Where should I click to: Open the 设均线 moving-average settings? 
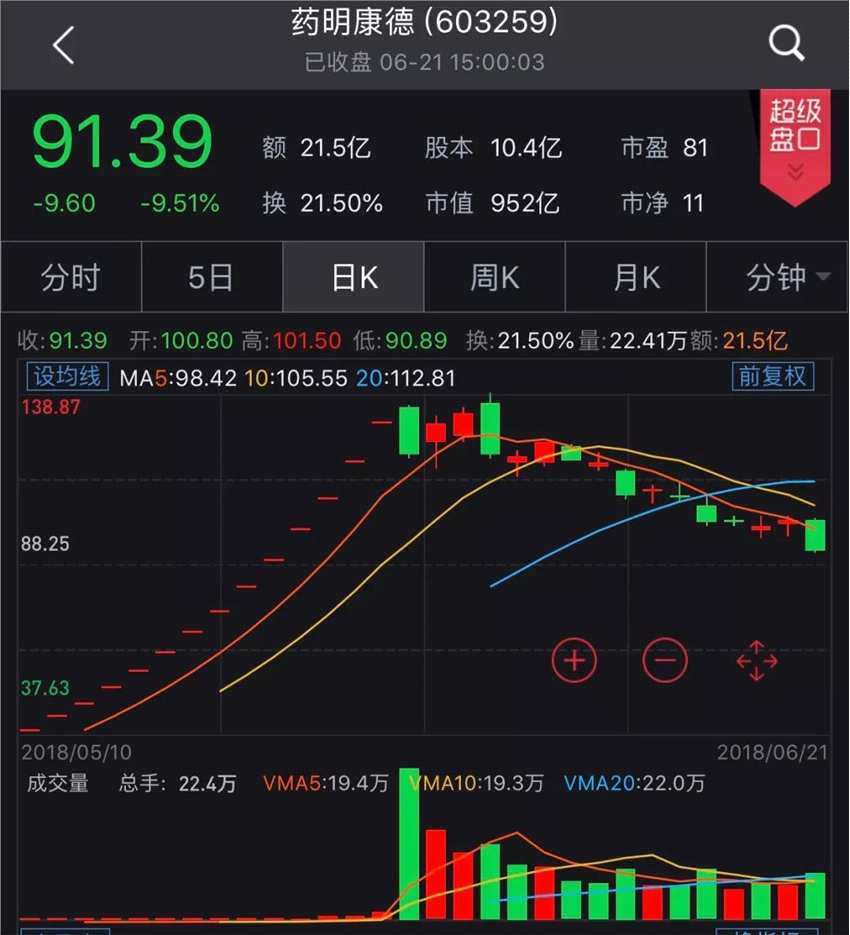[67, 377]
